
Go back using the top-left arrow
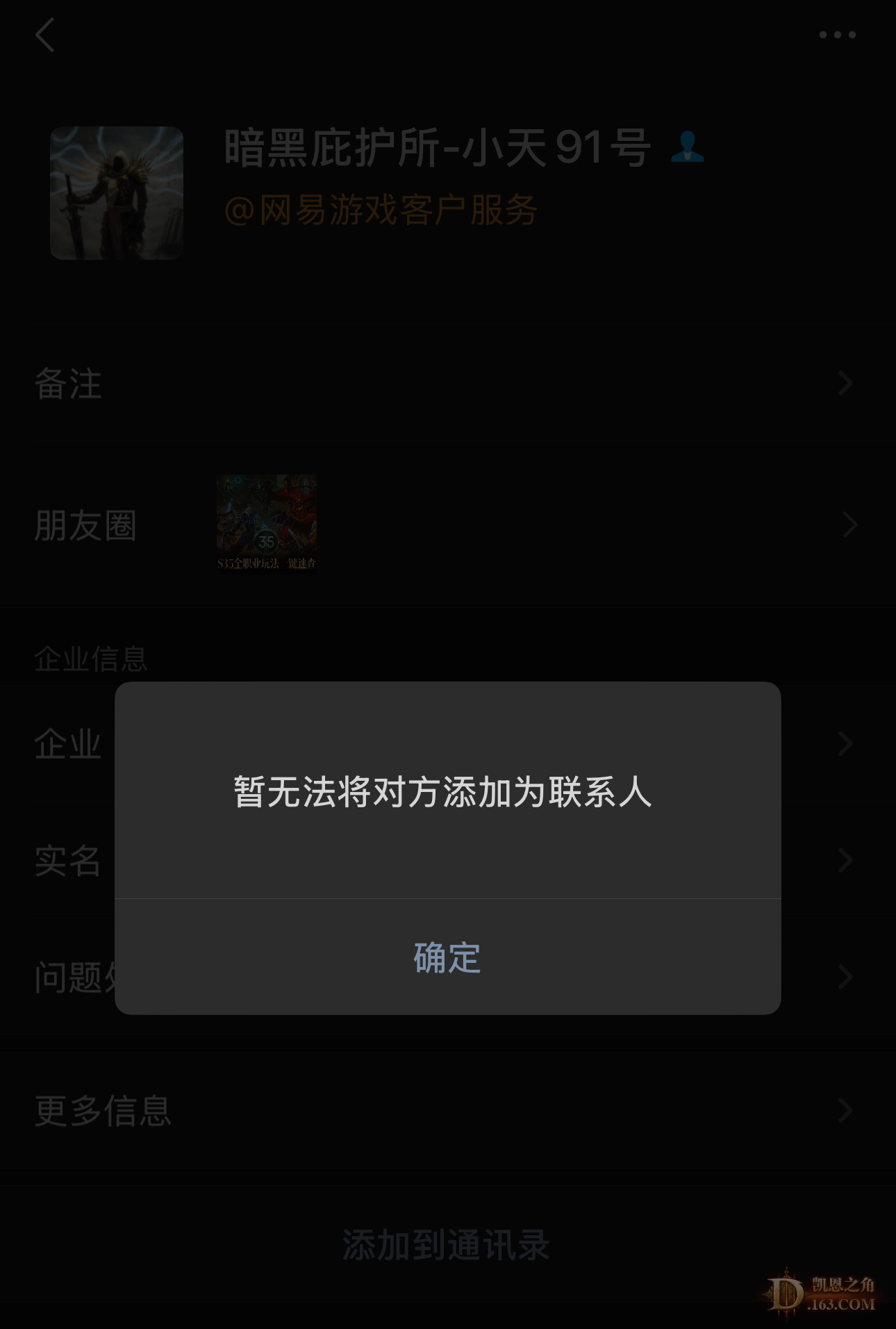click(45, 35)
